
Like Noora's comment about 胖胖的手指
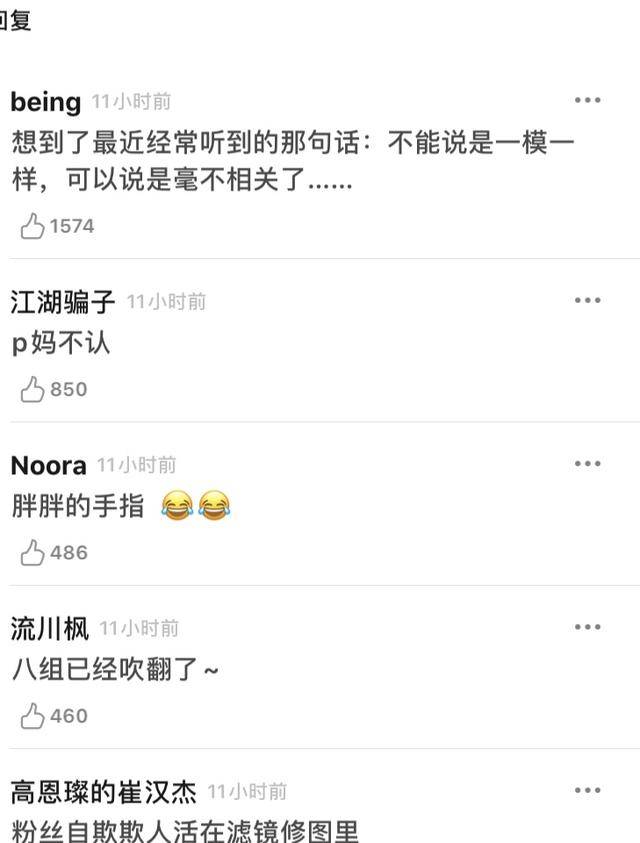point(33,552)
